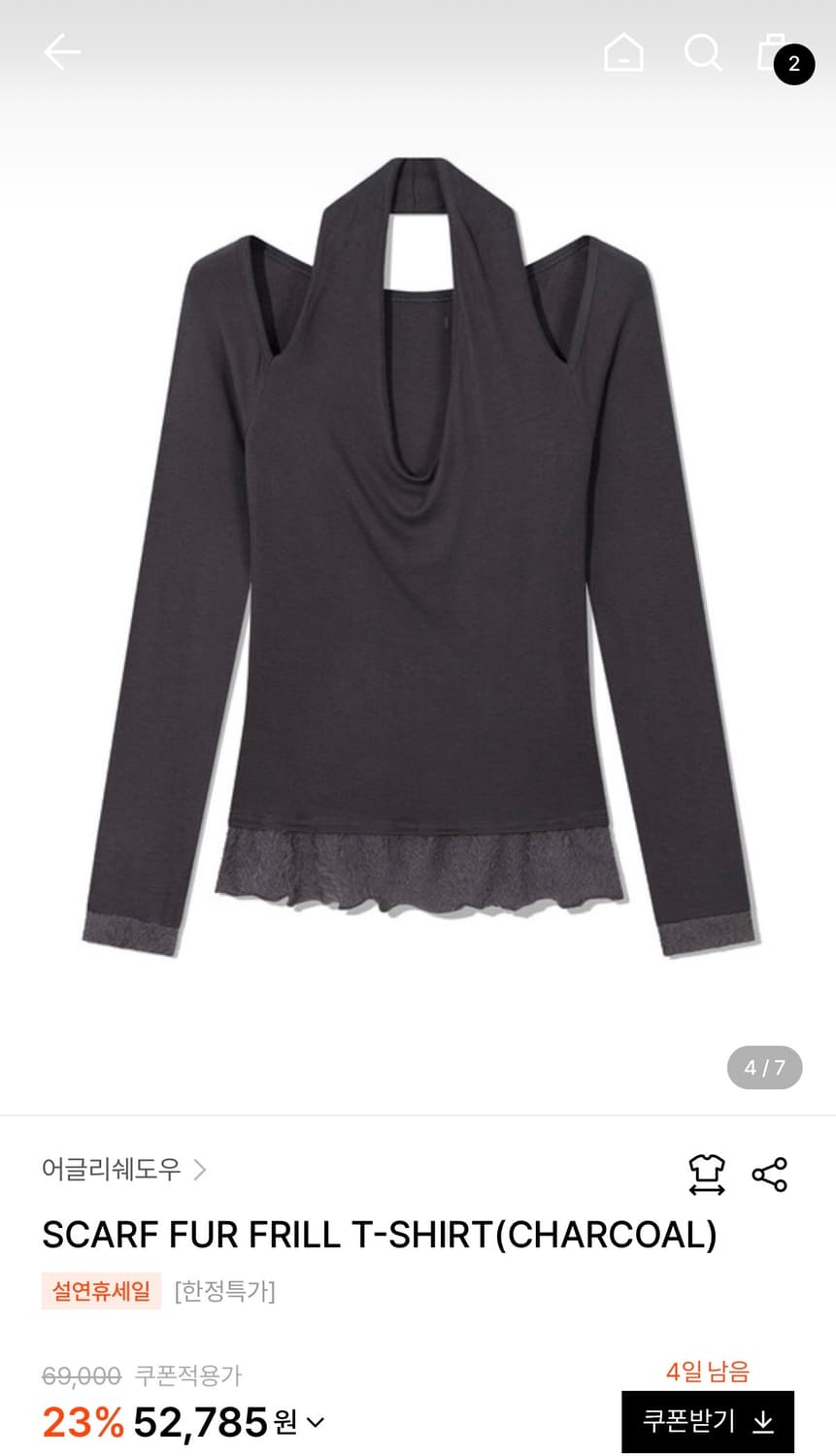Viewport: 836px width, 1456px height.
Task: Click the download icon on 쿠폰받기 button
Action: pyautogui.click(x=760, y=1423)
